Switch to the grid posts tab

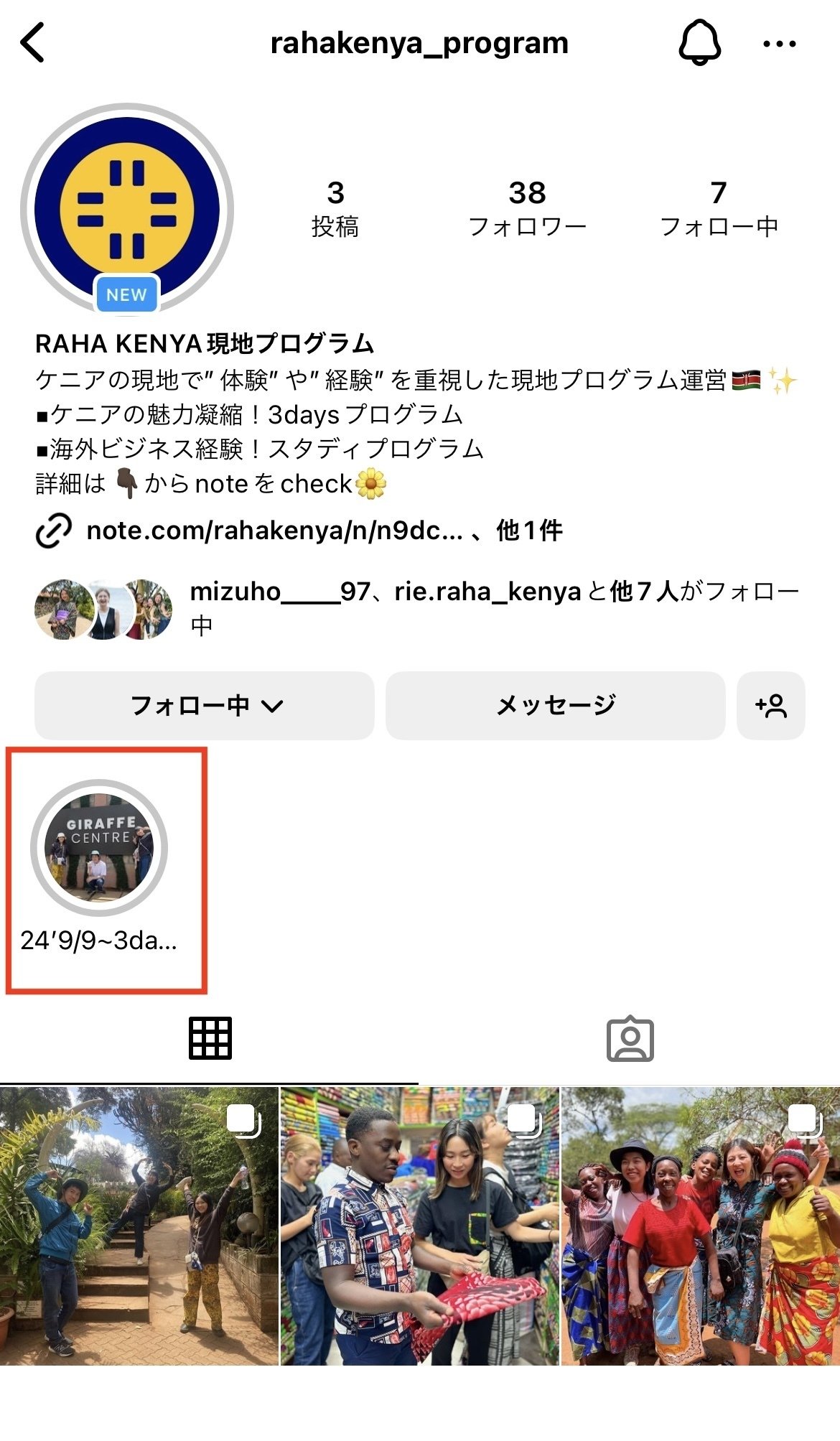pyautogui.click(x=209, y=1040)
